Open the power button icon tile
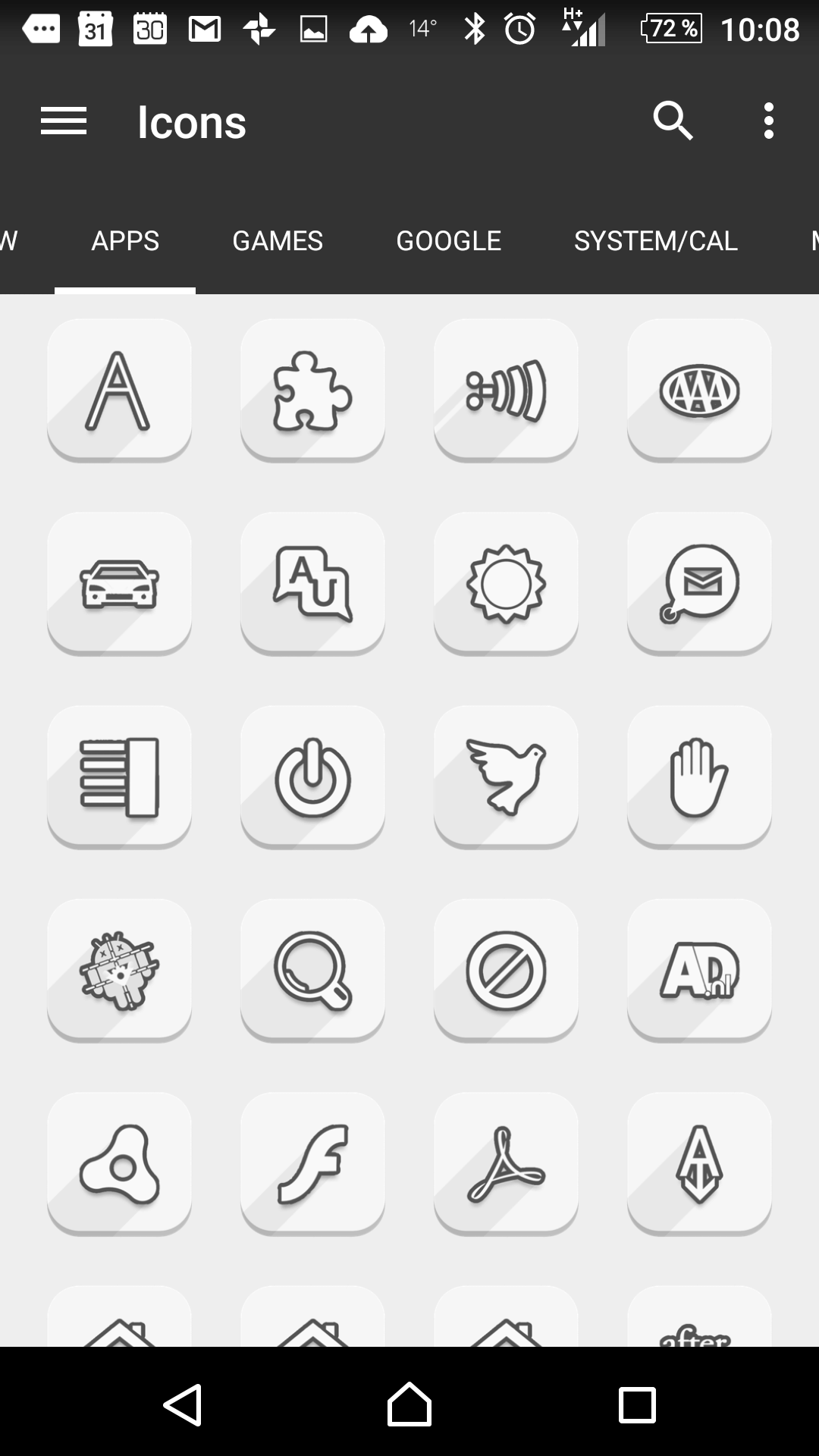 (312, 777)
